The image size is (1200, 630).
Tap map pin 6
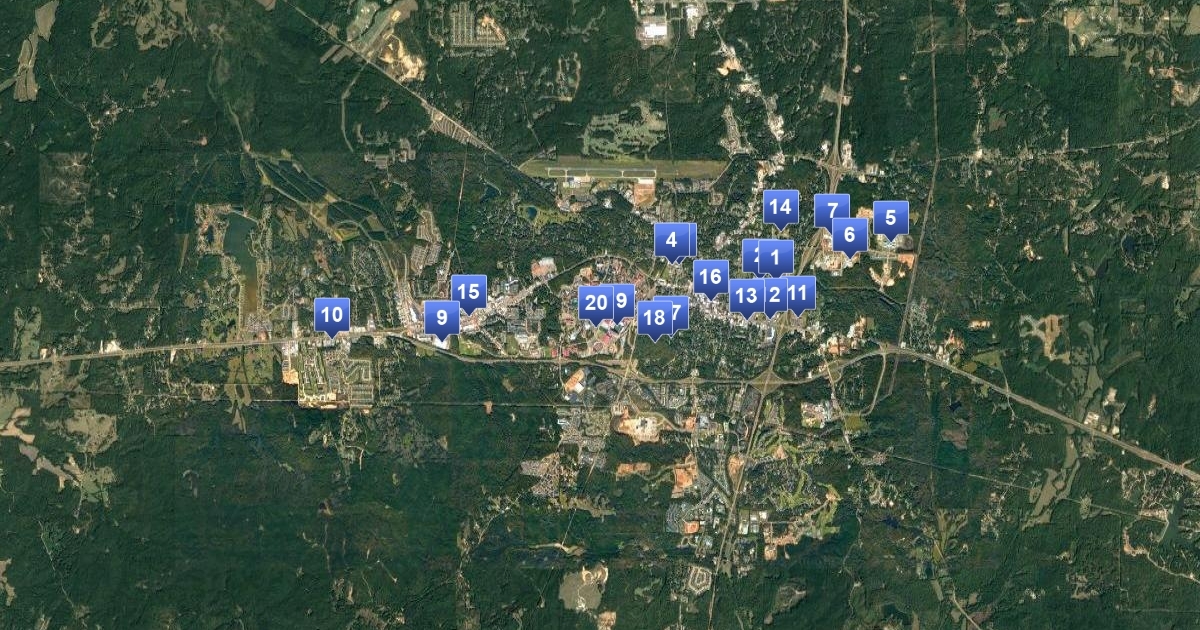850,235
